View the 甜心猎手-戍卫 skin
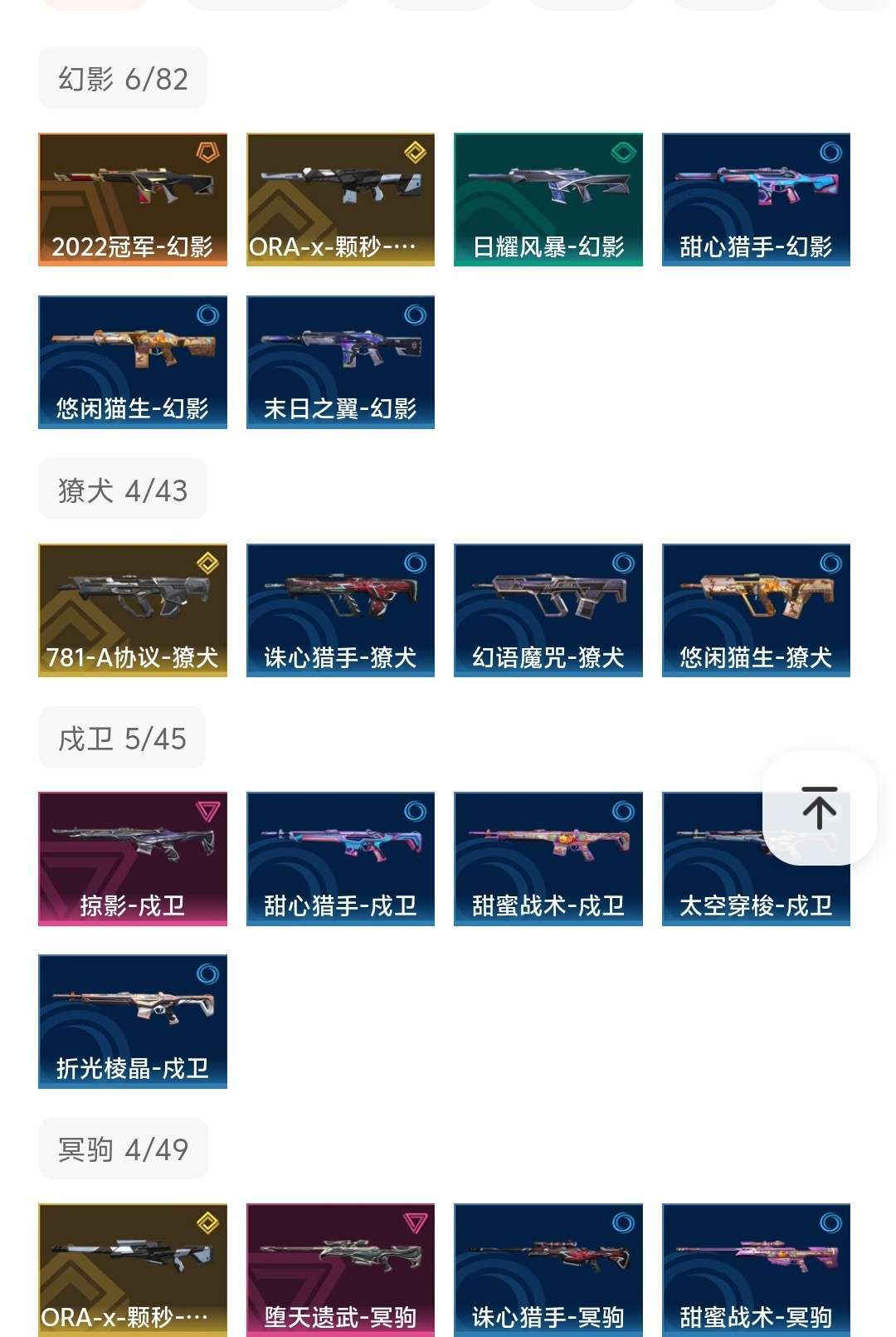Screen dimensions: 896x1337 340,858
